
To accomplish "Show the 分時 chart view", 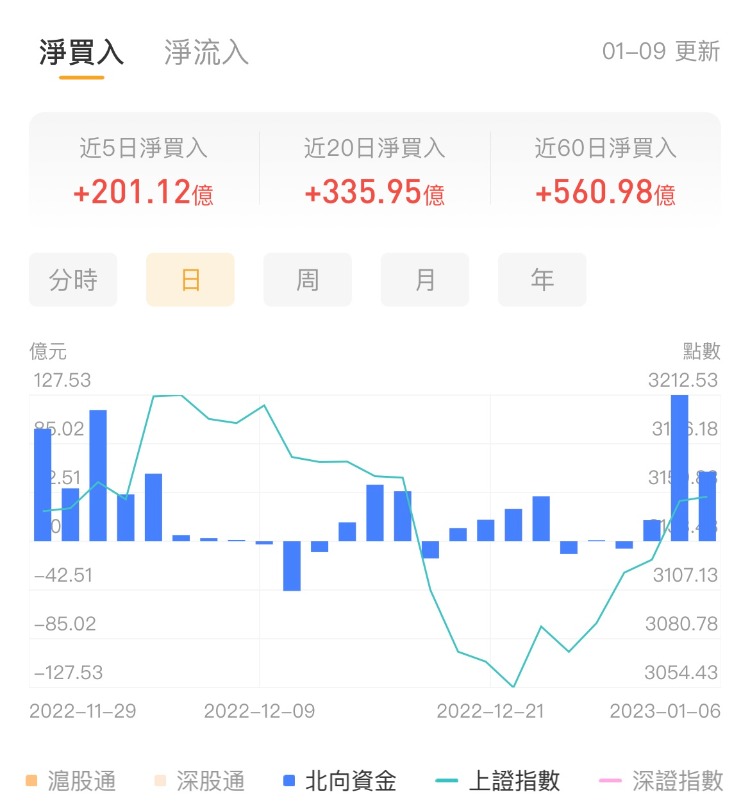I will pyautogui.click(x=73, y=280).
